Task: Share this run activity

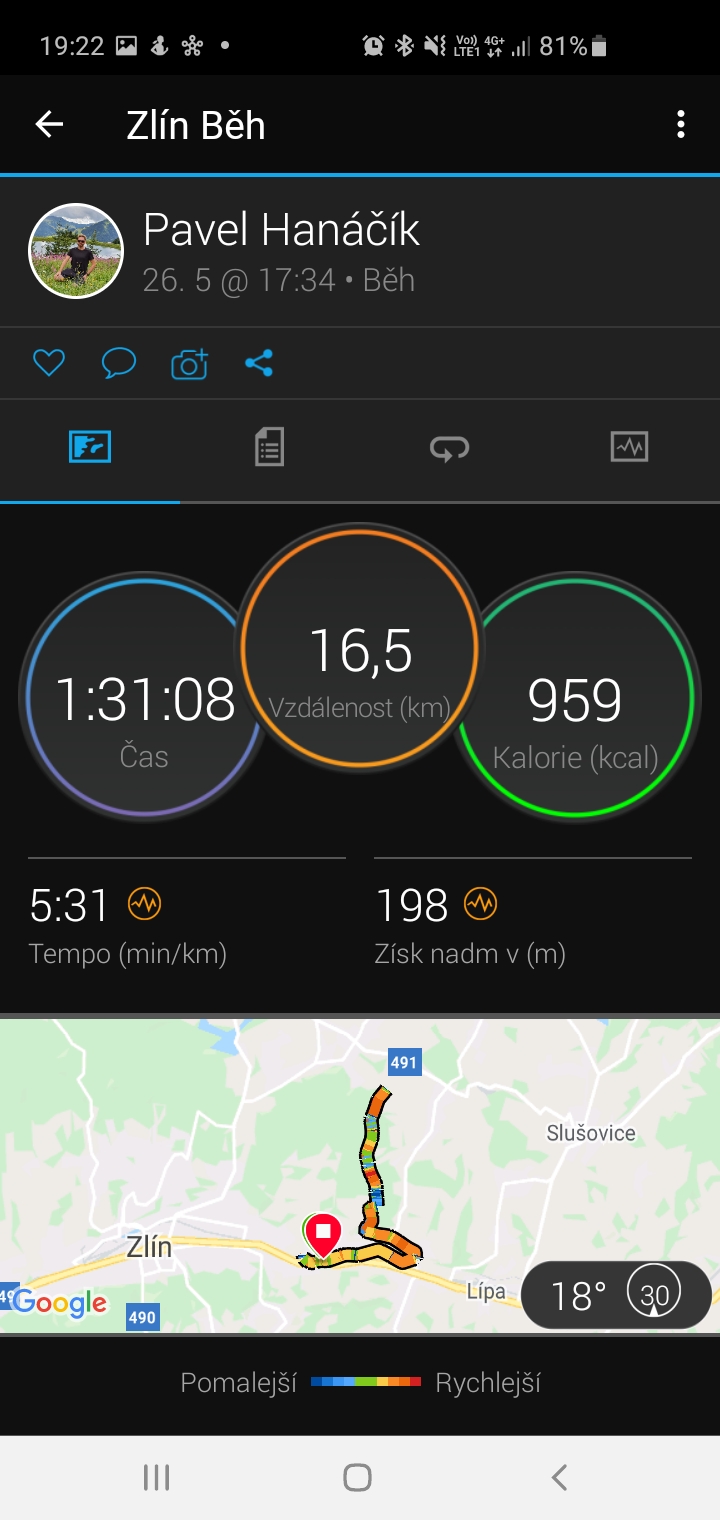Action: pyautogui.click(x=259, y=363)
